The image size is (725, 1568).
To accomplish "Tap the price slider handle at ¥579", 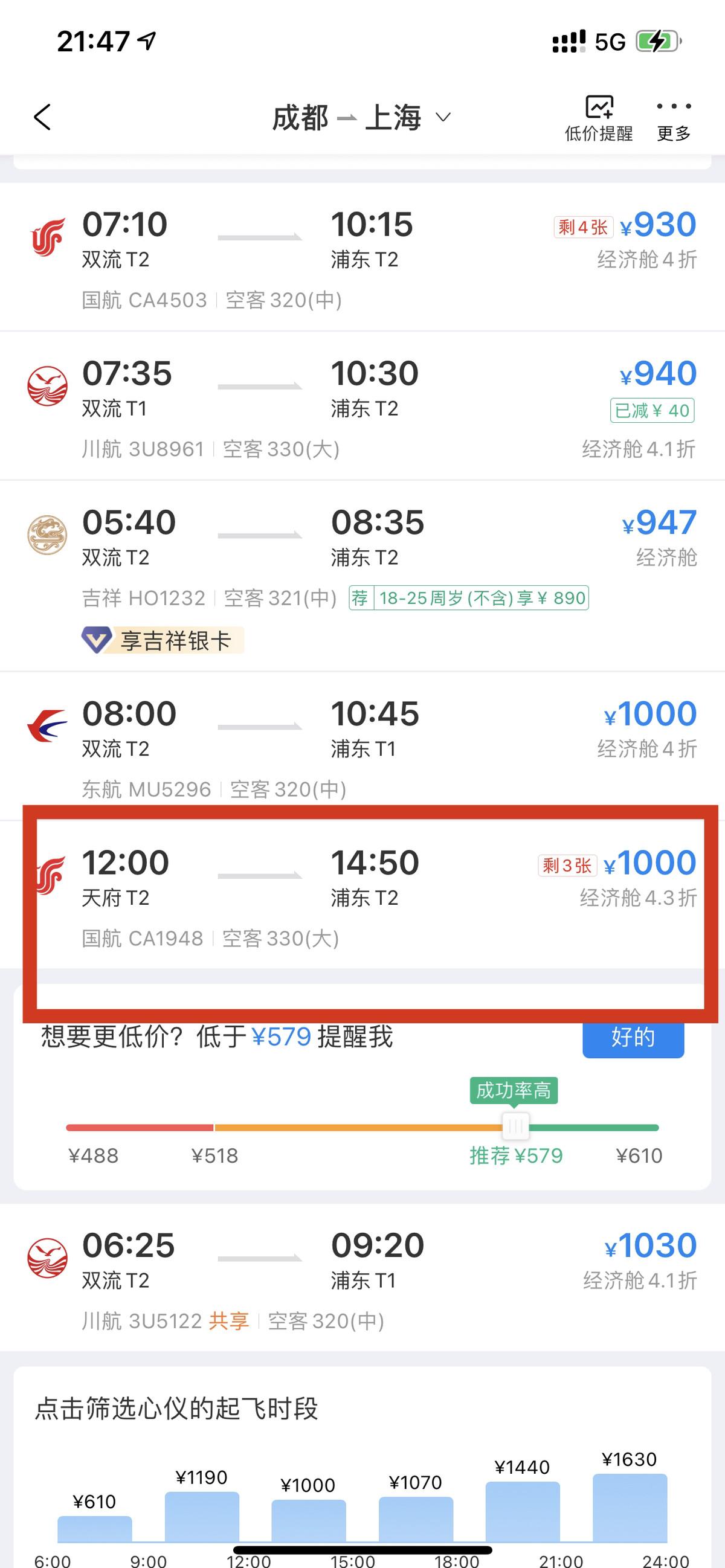I will click(515, 1126).
